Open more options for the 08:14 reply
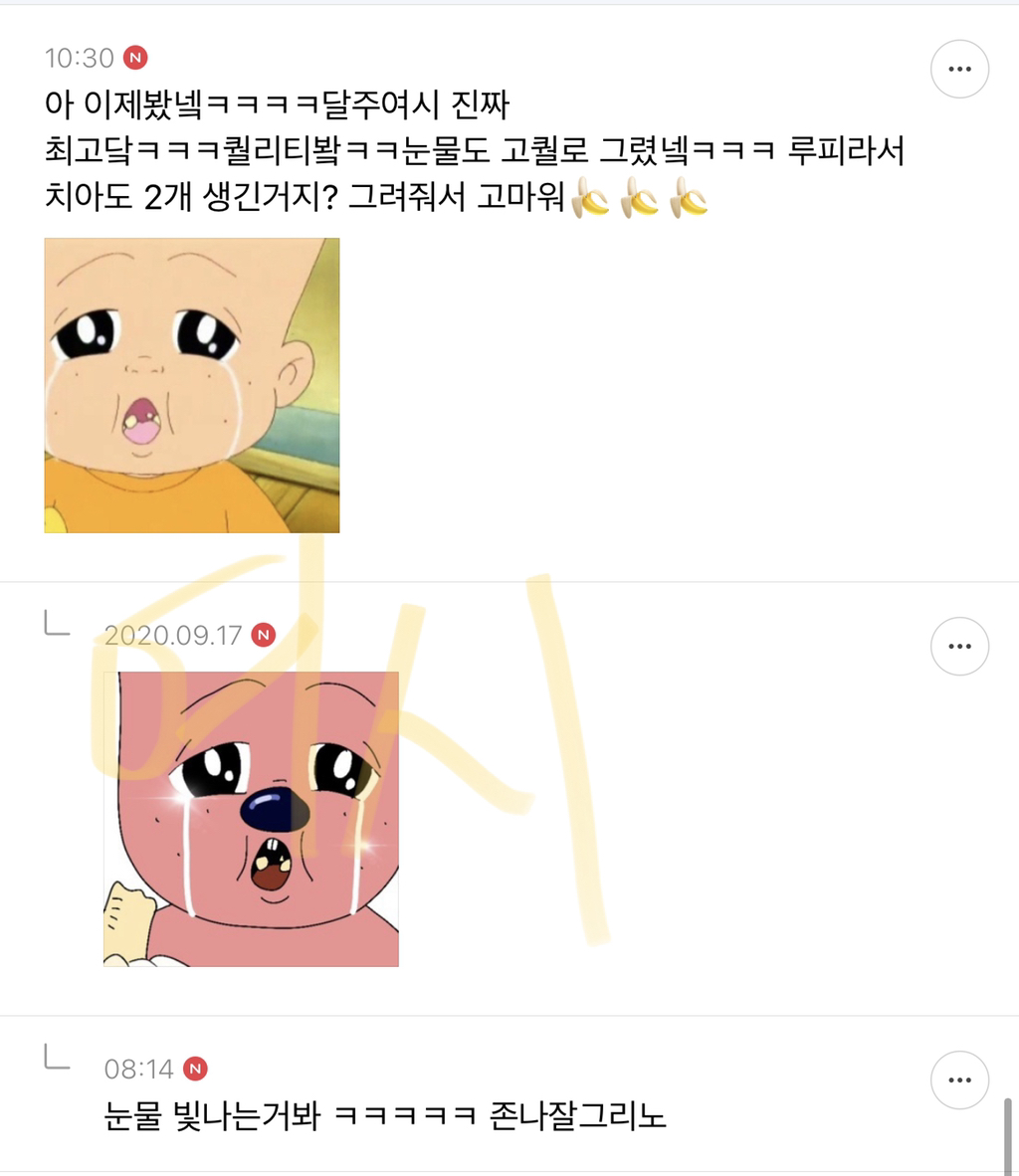 tap(959, 1080)
